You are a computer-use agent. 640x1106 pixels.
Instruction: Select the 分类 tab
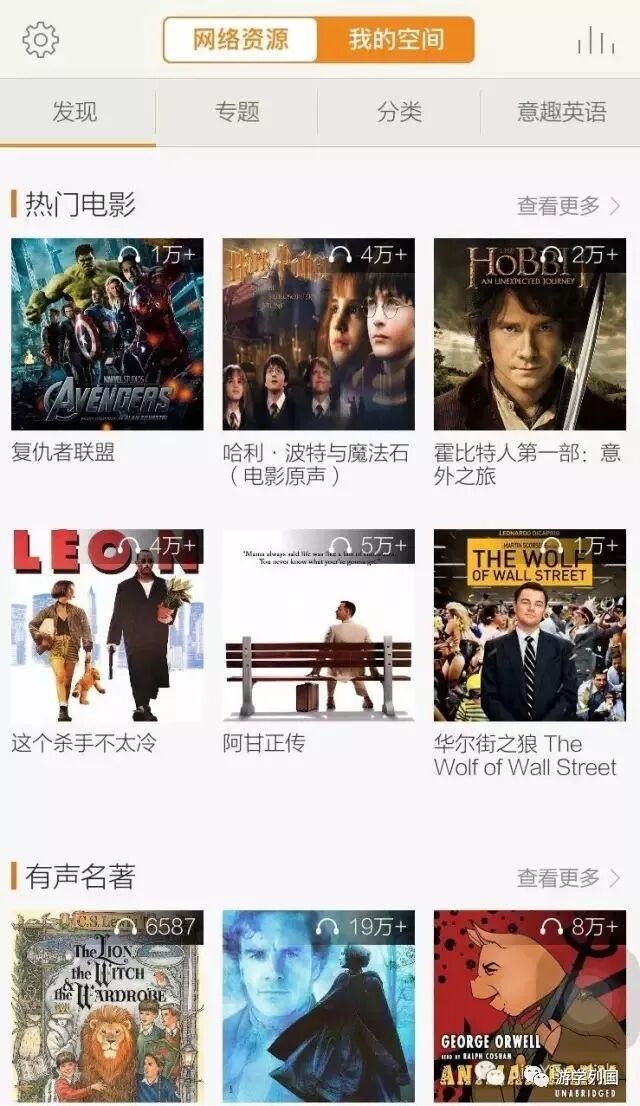[x=399, y=112]
